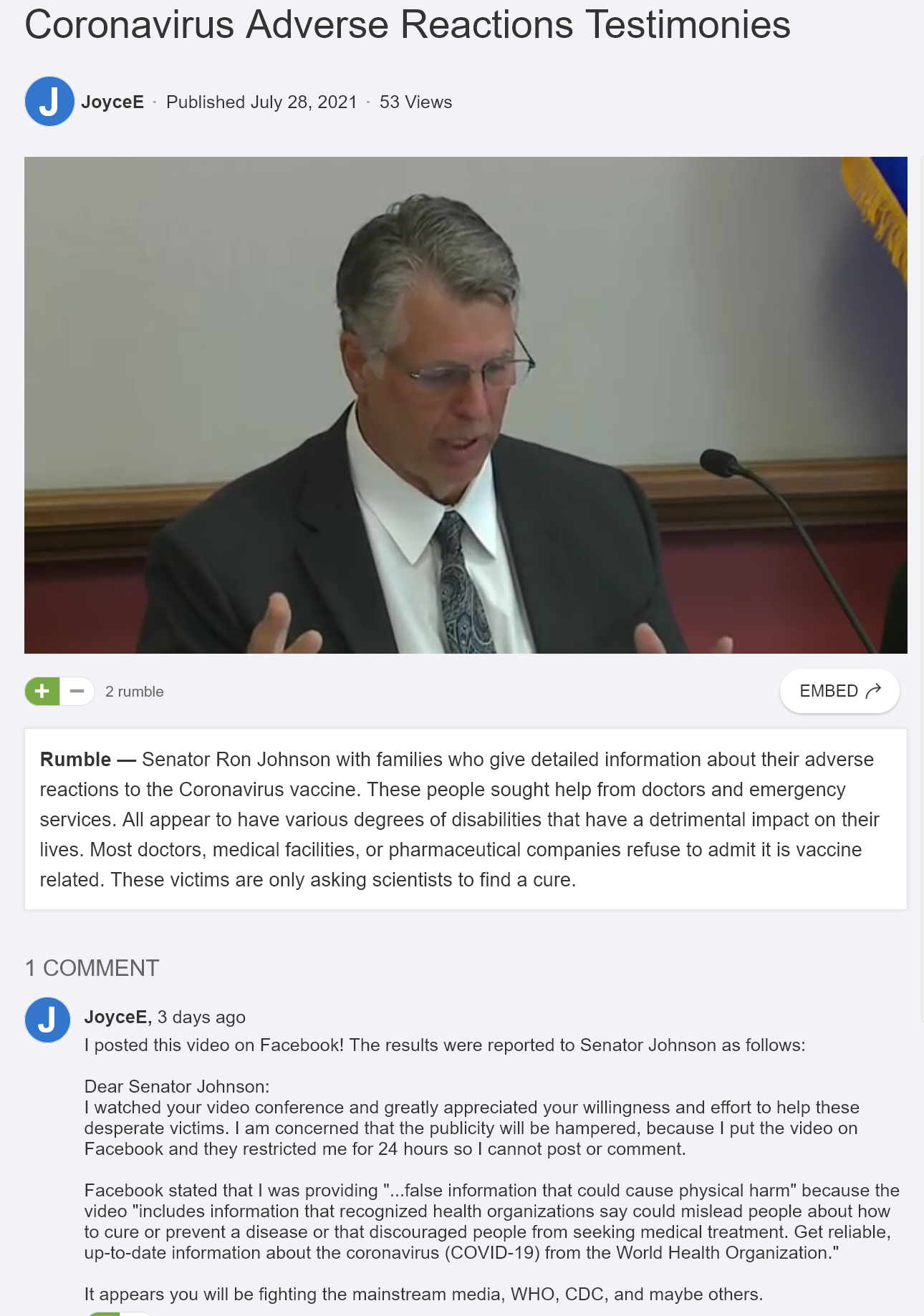Downvote the video with the minus button
The width and height of the screenshot is (924, 1316).
[77, 691]
